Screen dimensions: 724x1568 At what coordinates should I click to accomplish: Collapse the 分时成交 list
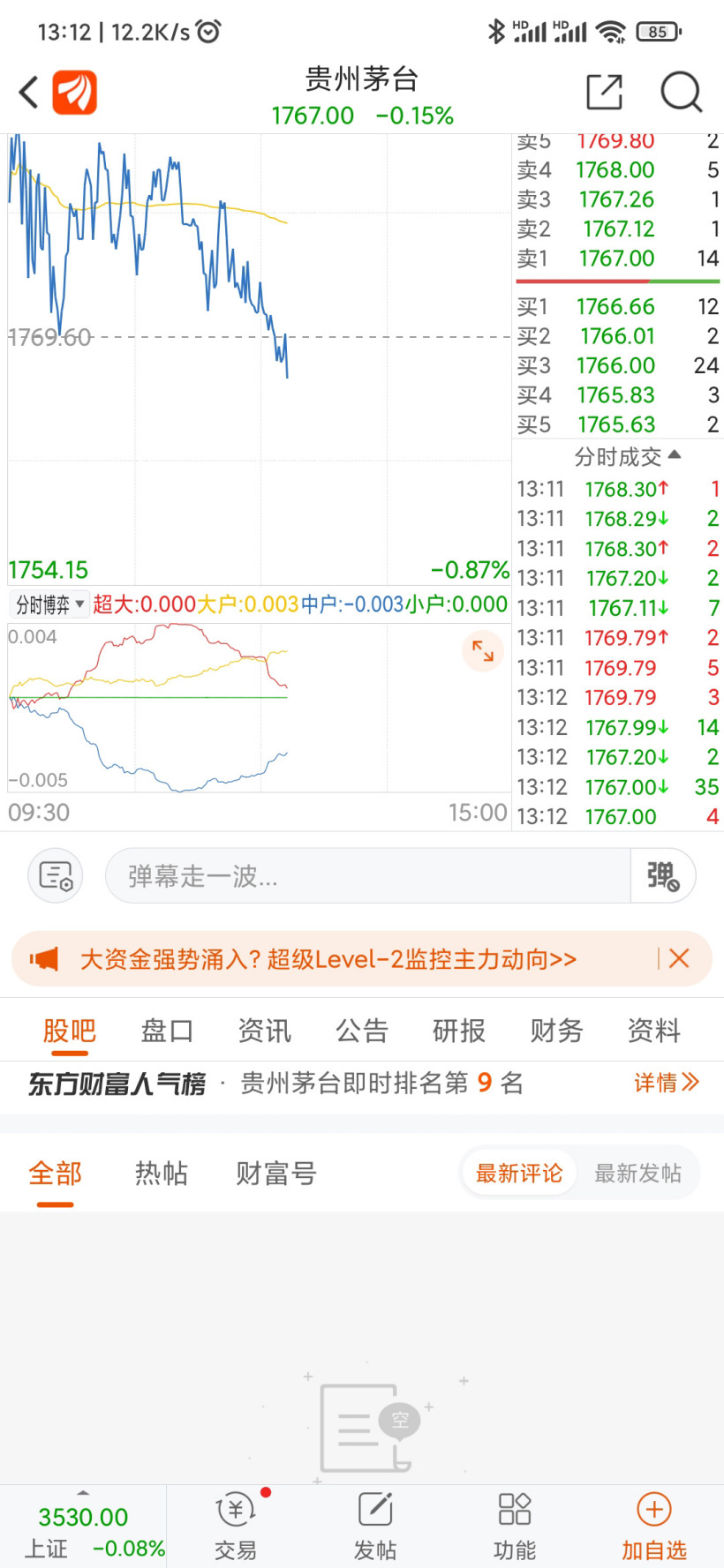coord(628,456)
